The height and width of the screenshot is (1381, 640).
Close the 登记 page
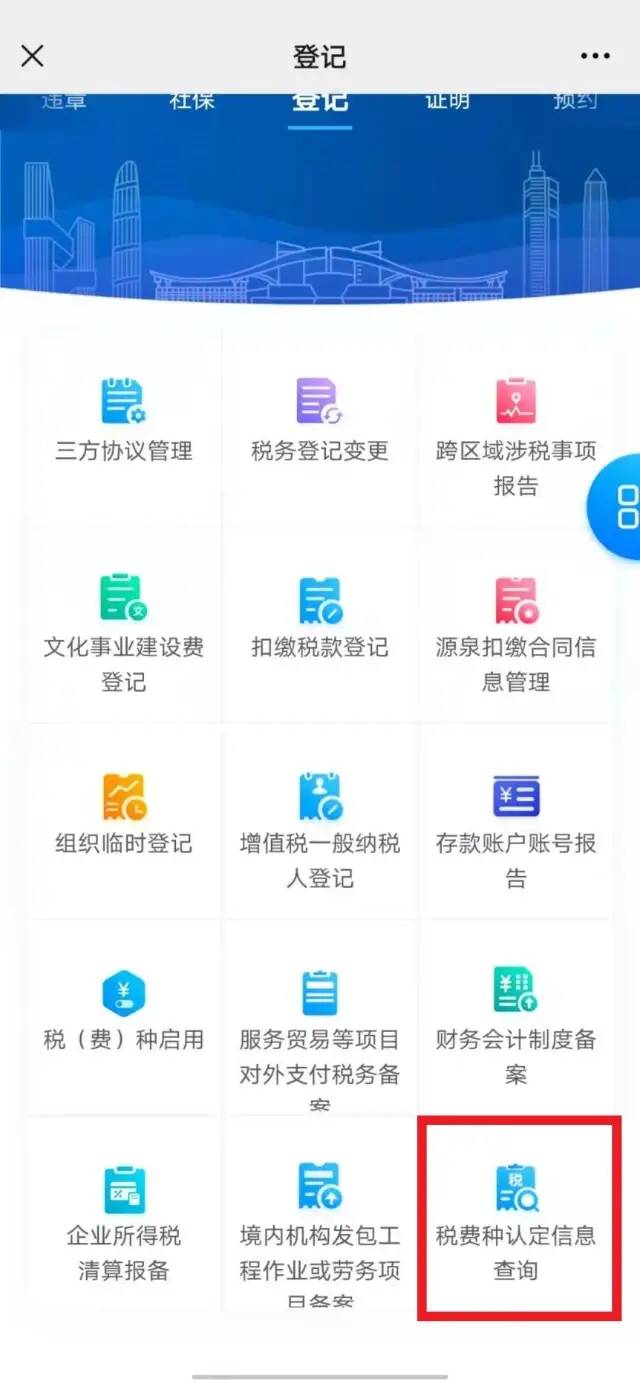(x=32, y=56)
